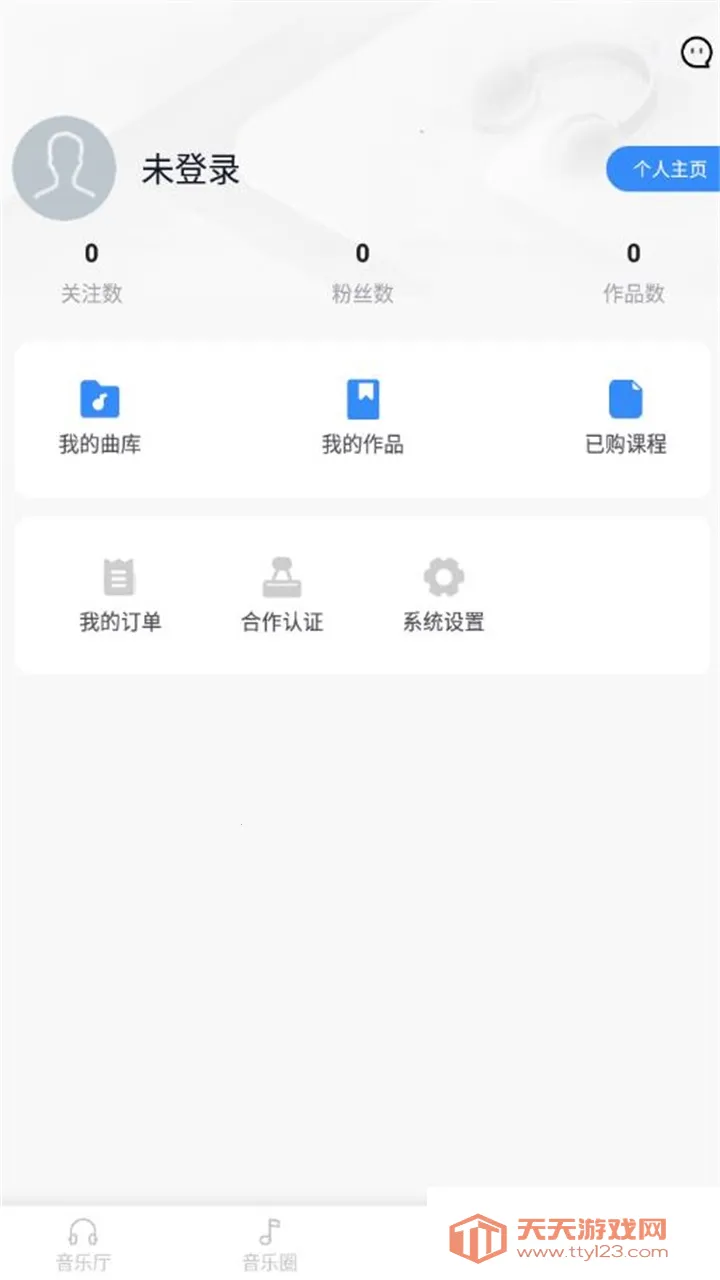
Task: Open 系统设置 settings gear icon
Action: (x=443, y=578)
